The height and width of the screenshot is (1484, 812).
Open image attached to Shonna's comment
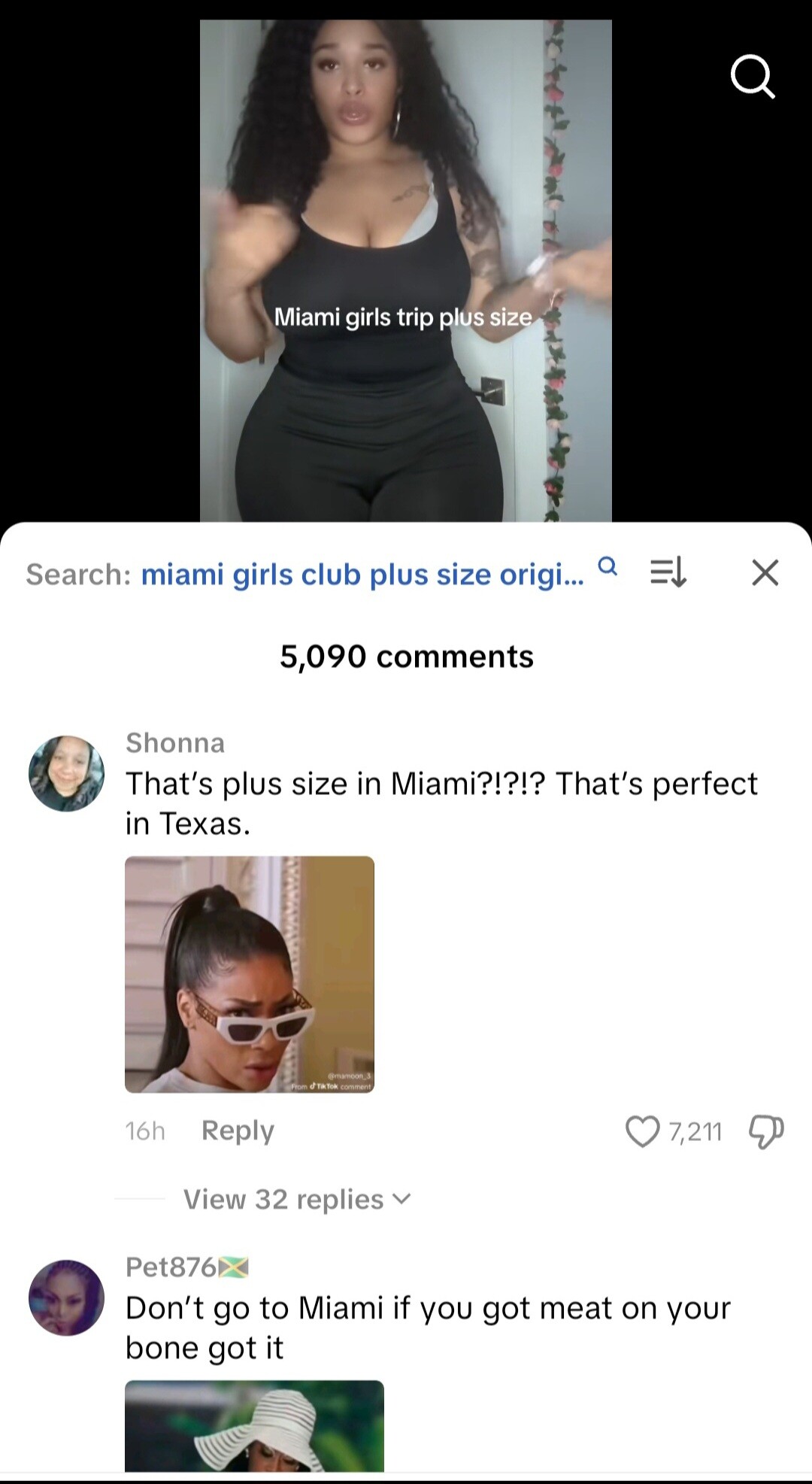(x=250, y=974)
